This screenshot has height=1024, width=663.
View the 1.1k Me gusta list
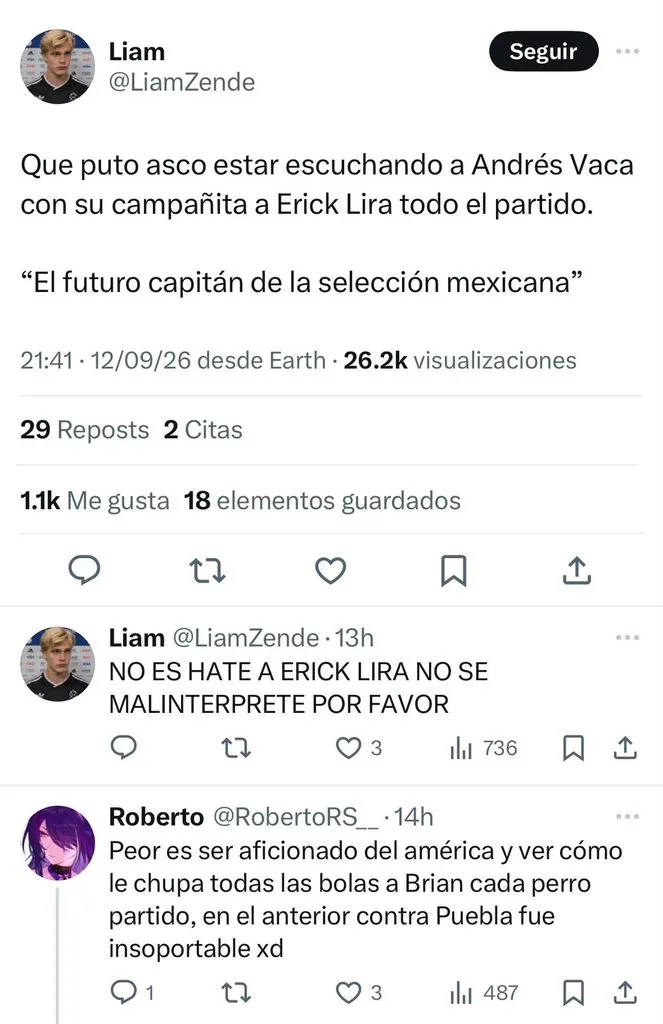click(95, 501)
